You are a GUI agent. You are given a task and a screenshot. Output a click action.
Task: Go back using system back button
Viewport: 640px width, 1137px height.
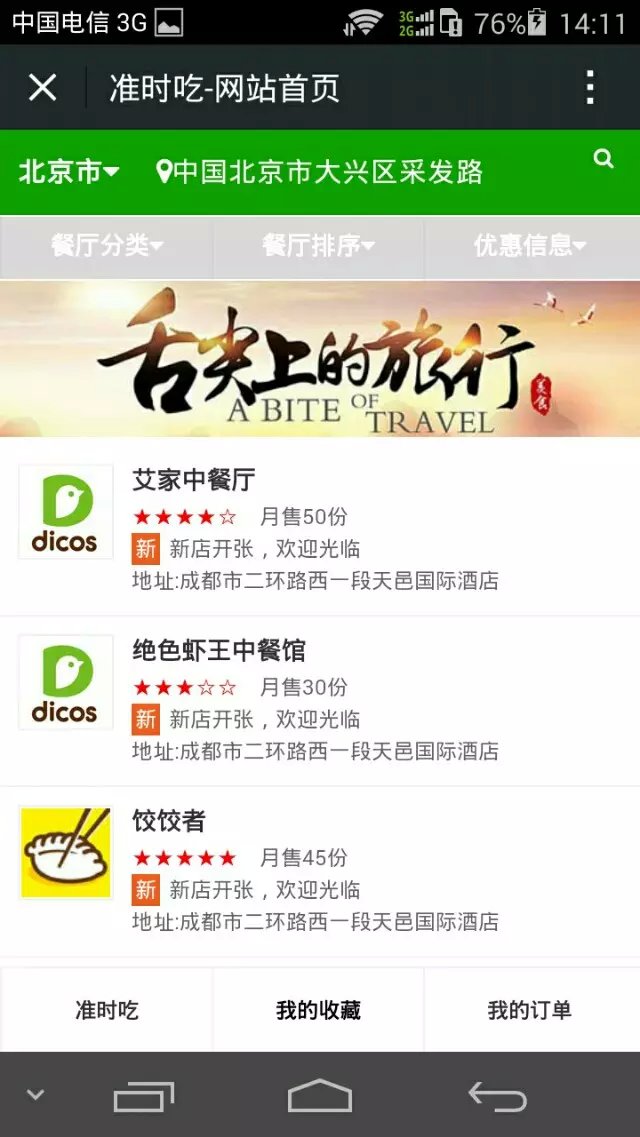[x=497, y=1097]
